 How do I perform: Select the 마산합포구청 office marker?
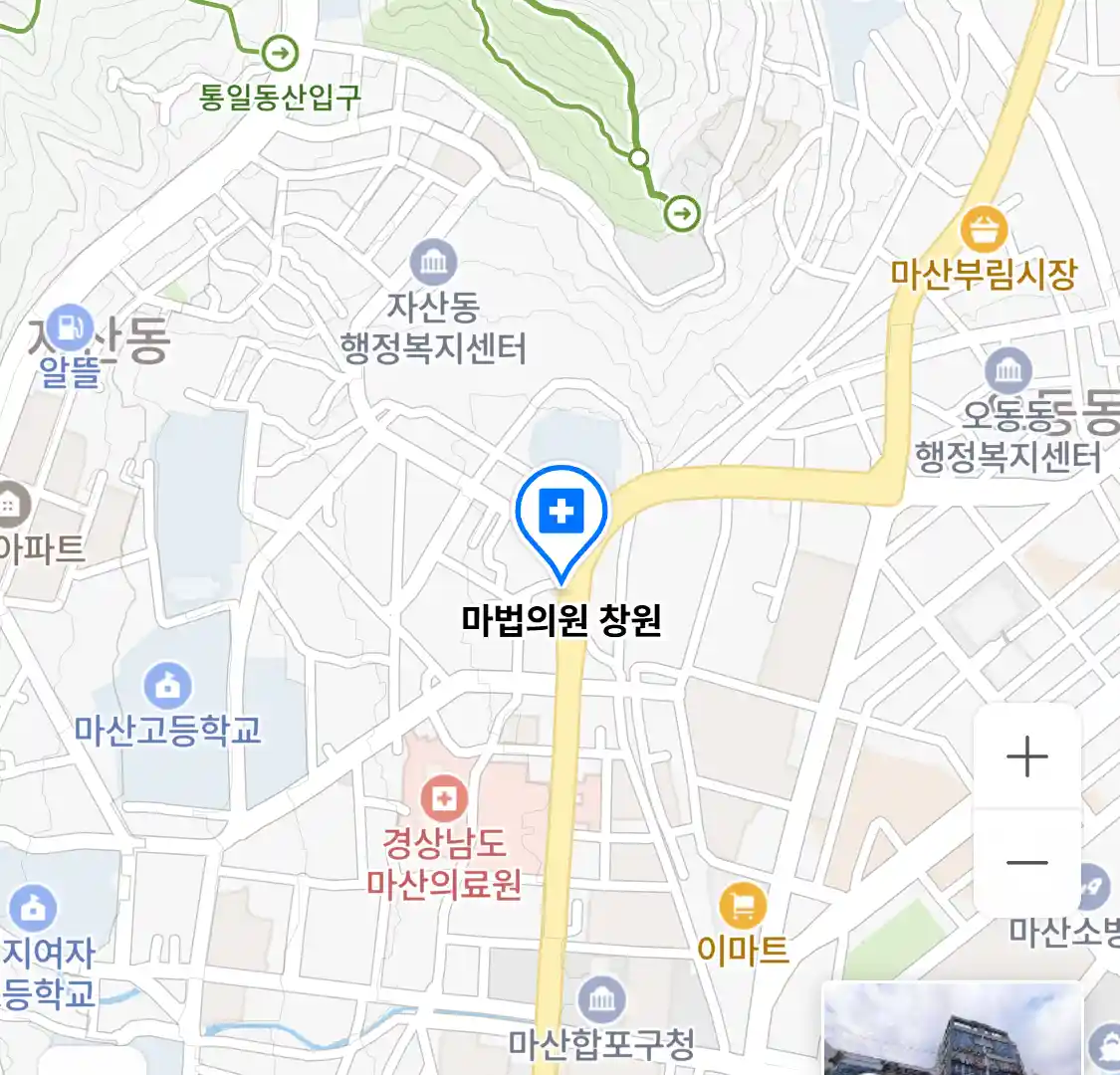[x=601, y=1000]
